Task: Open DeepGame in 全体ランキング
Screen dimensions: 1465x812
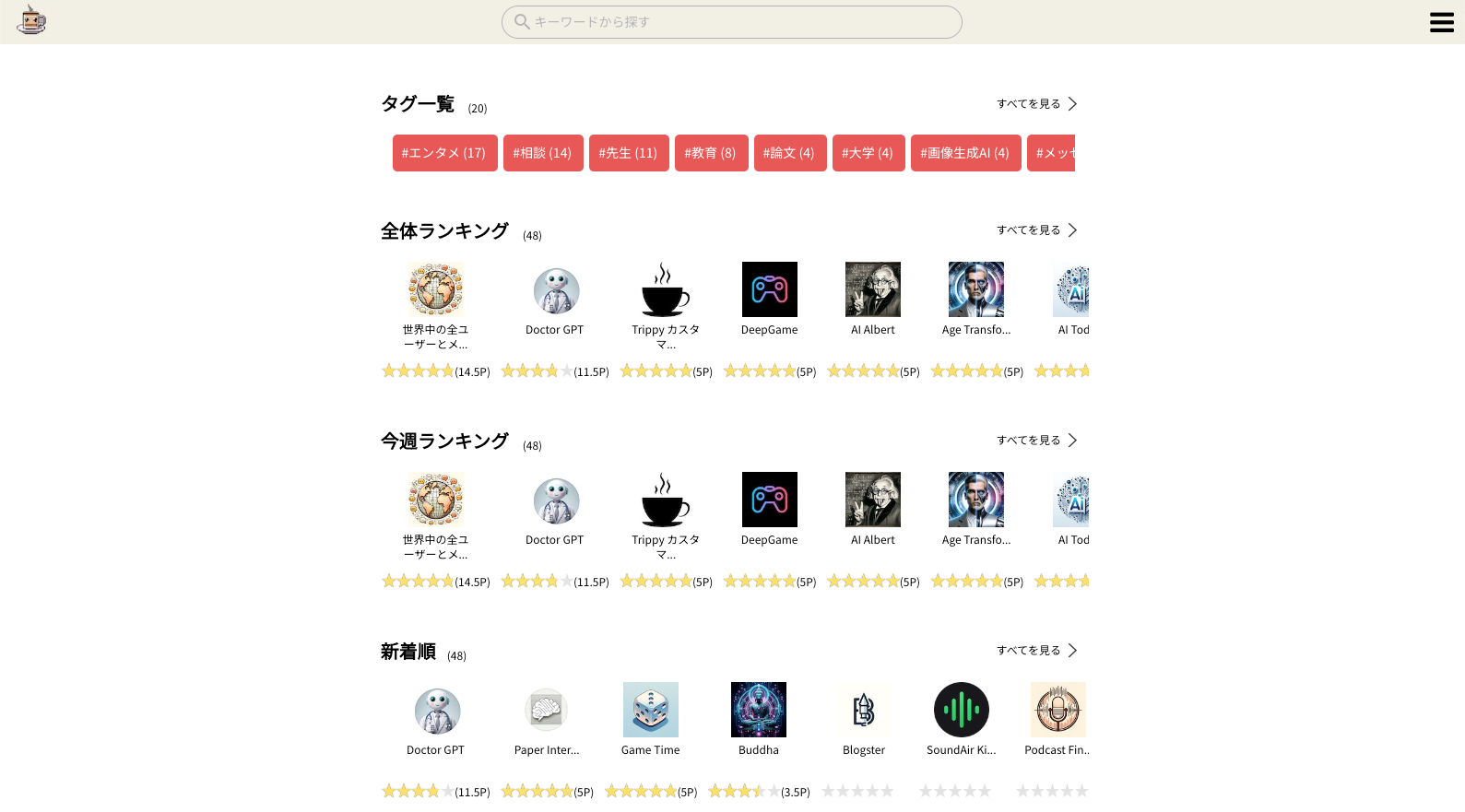Action: (x=769, y=290)
